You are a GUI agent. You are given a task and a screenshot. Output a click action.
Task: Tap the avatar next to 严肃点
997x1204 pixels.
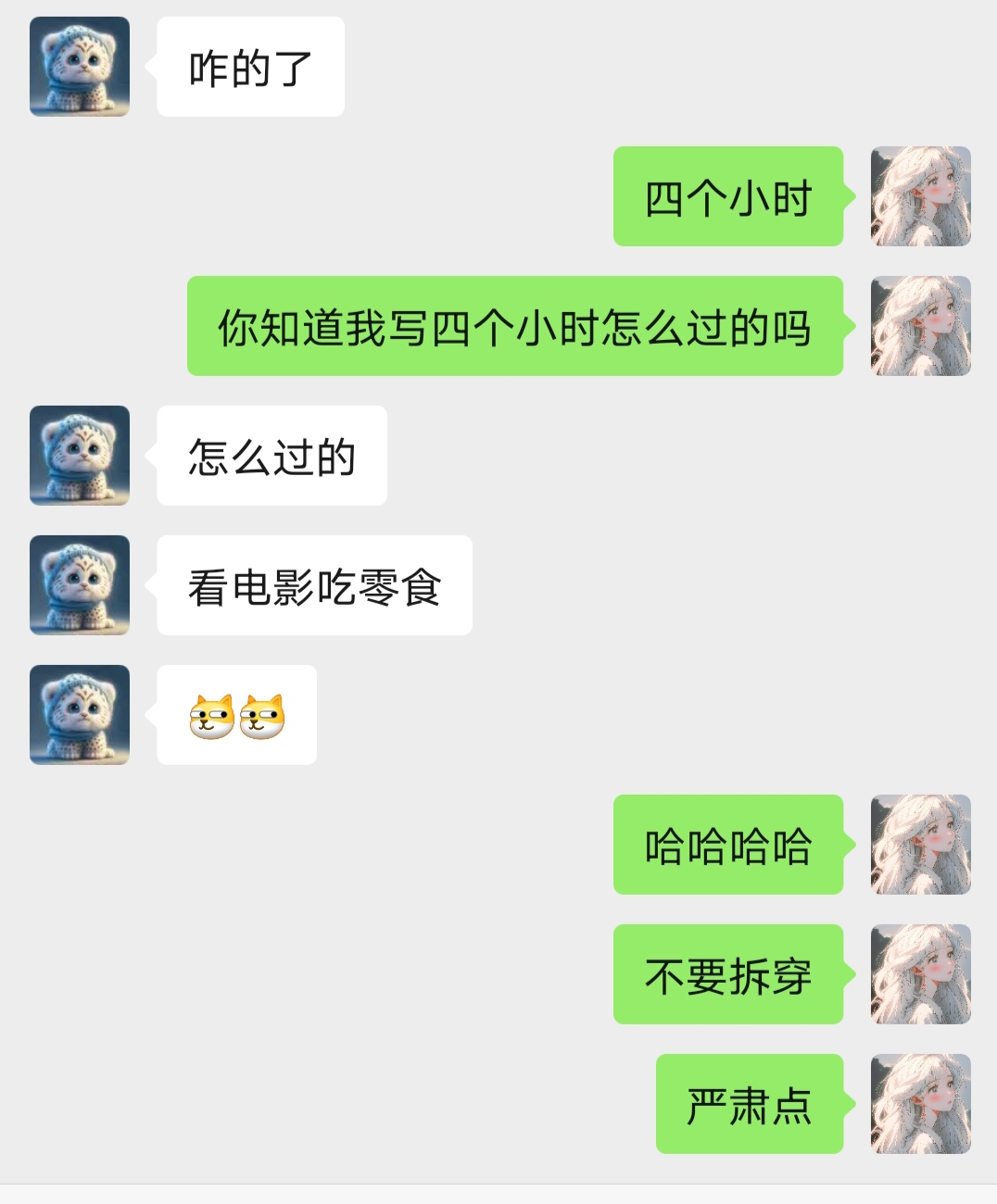pyautogui.click(x=920, y=1104)
